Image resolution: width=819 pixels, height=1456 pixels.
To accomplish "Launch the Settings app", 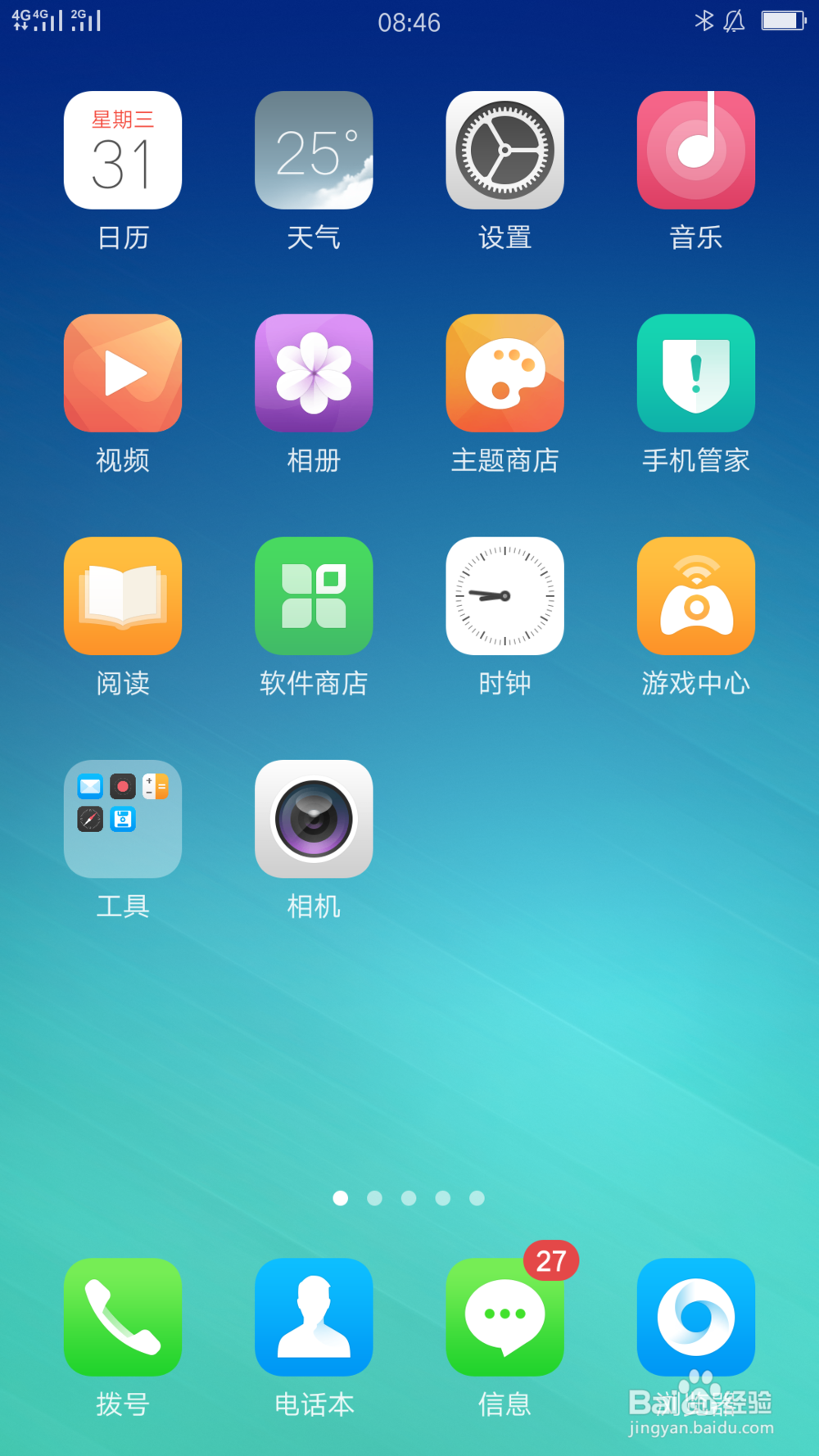I will (505, 150).
